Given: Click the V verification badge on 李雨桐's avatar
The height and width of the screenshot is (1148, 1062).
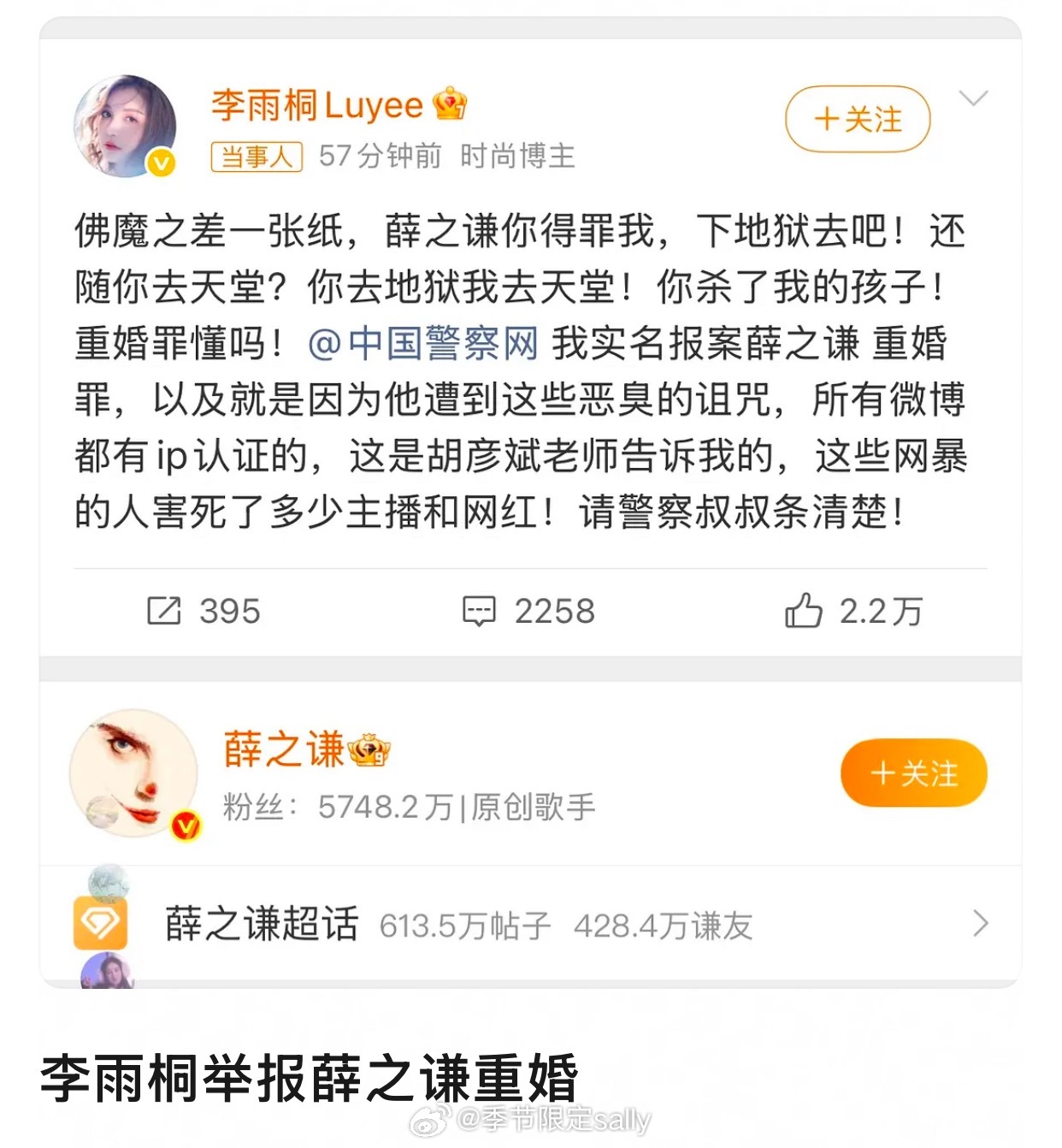Looking at the screenshot, I should pos(159,161).
